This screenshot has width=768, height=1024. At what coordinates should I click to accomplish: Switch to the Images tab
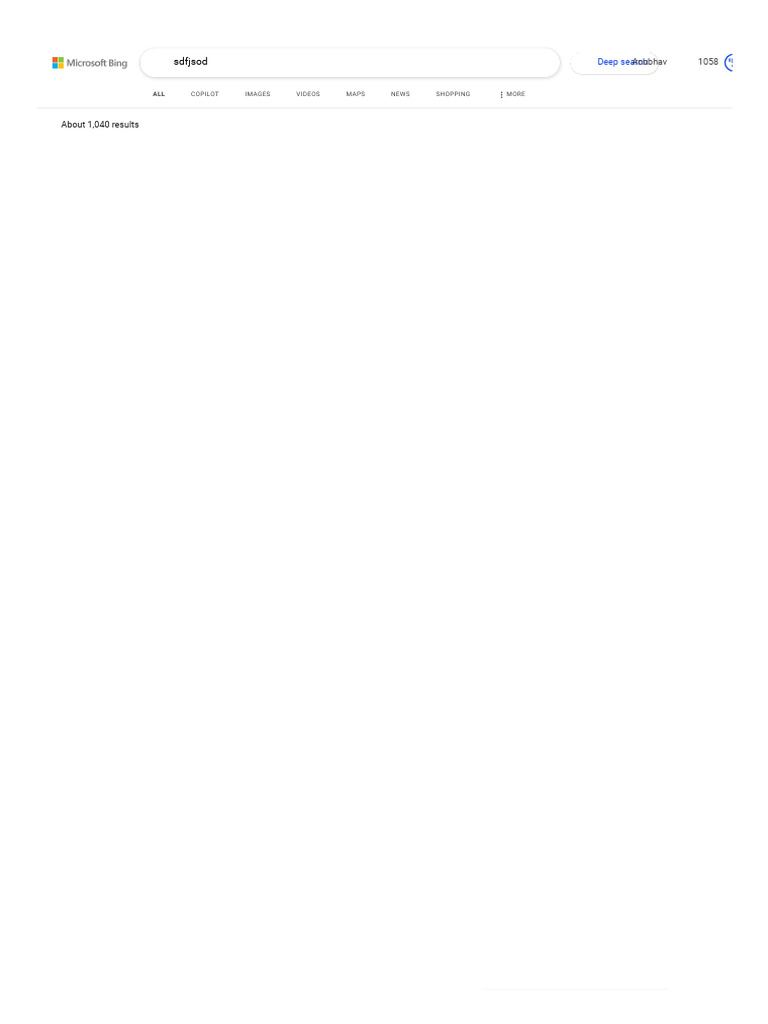(257, 94)
